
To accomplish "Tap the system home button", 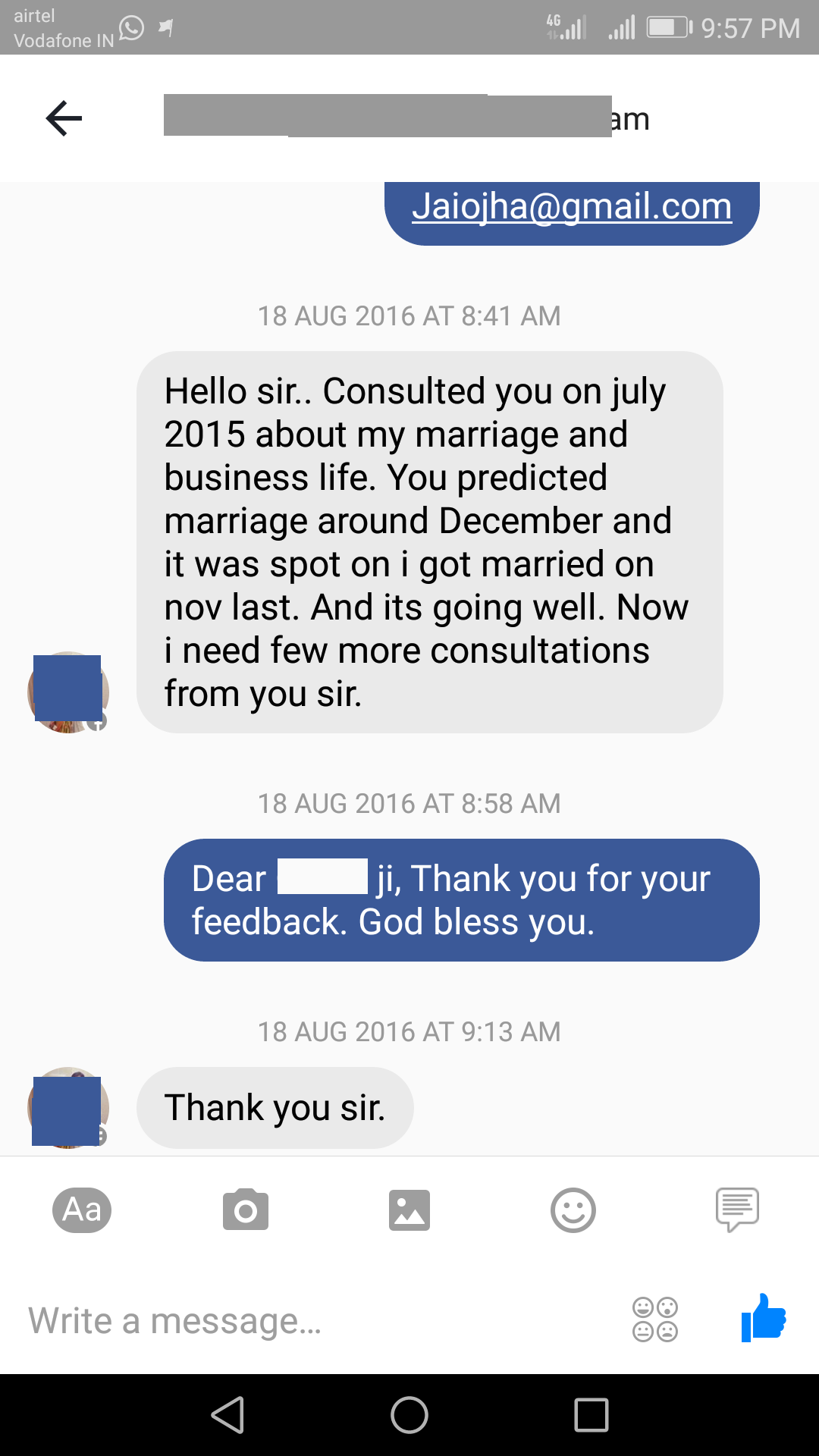I will click(409, 1415).
